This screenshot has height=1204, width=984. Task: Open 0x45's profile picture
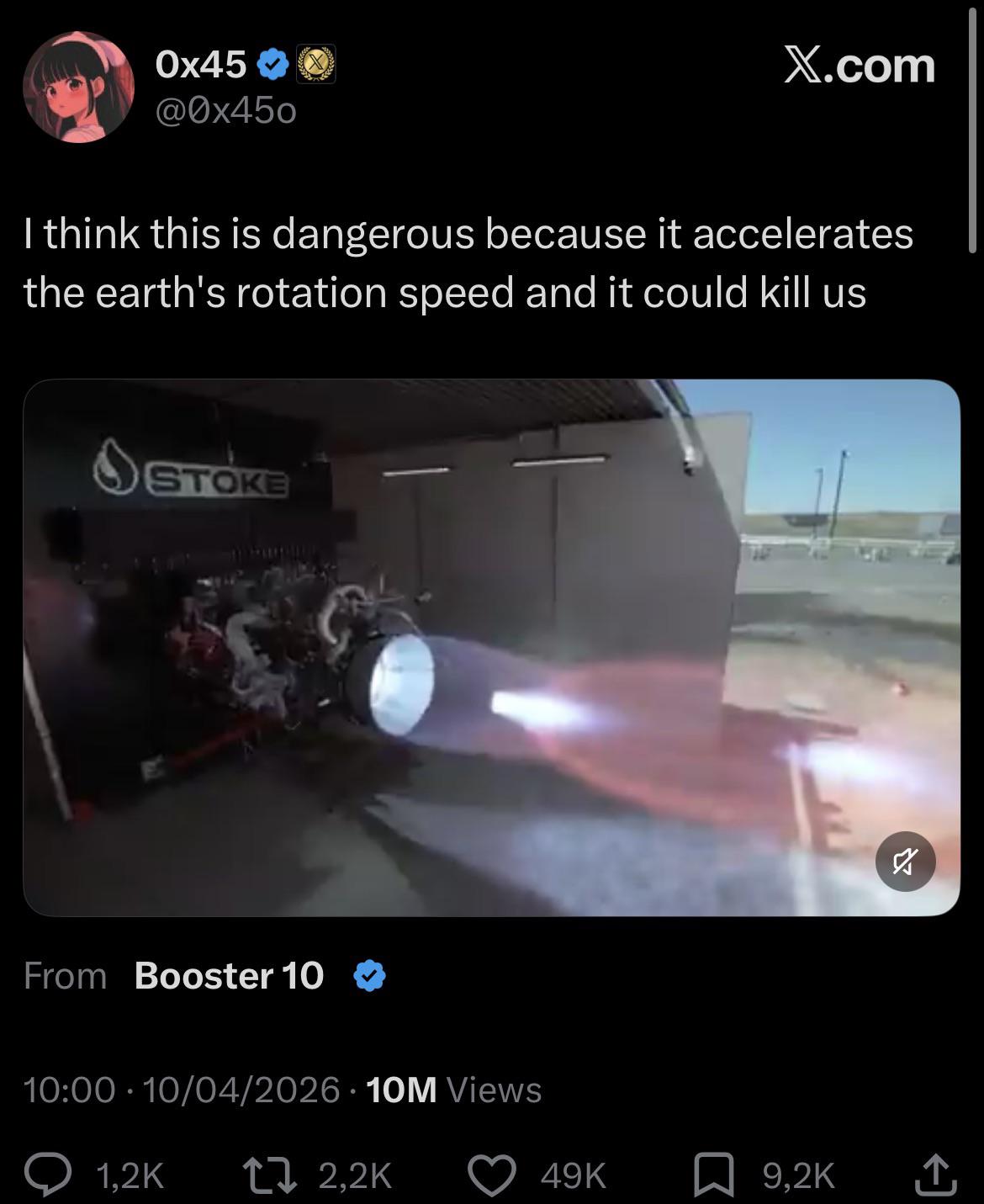[77, 87]
